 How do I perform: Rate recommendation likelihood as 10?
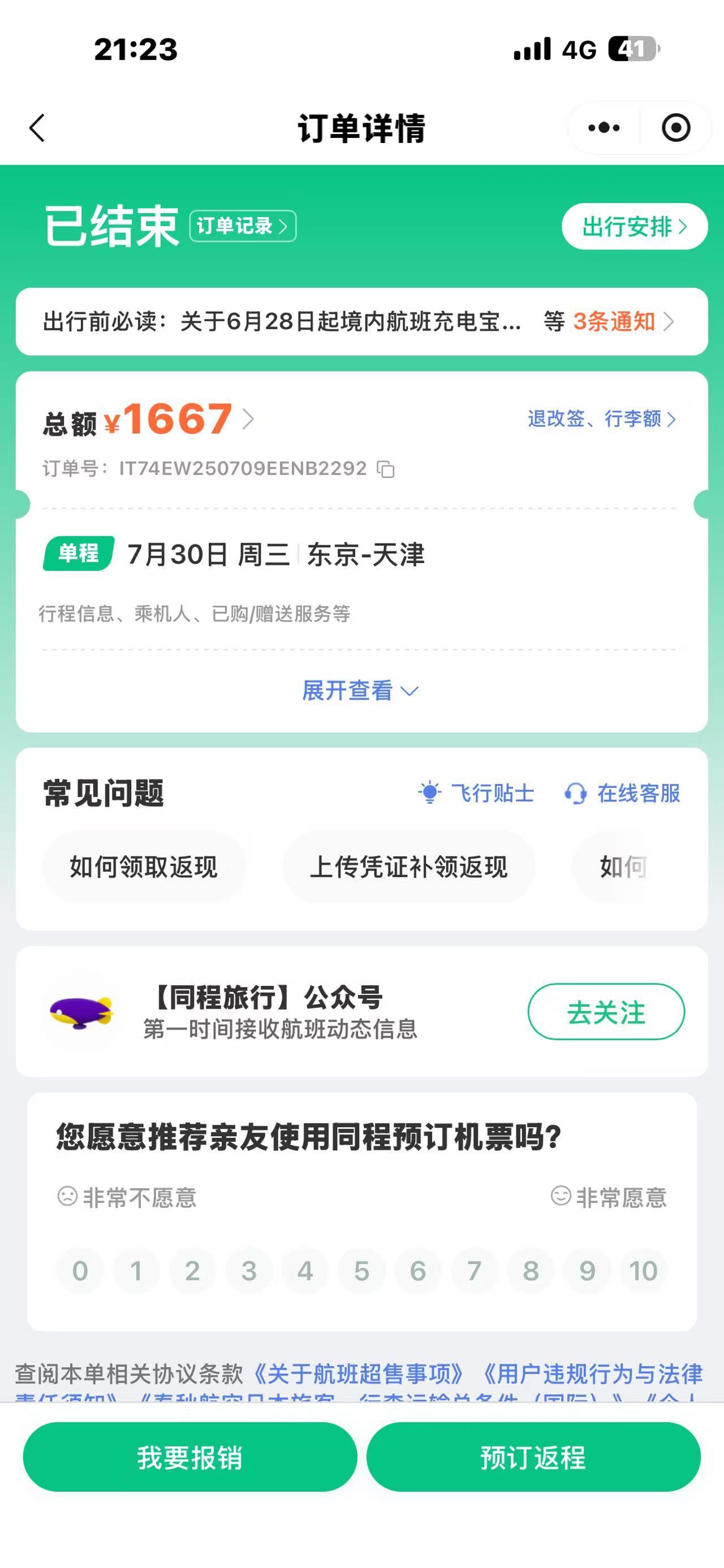(643, 1271)
